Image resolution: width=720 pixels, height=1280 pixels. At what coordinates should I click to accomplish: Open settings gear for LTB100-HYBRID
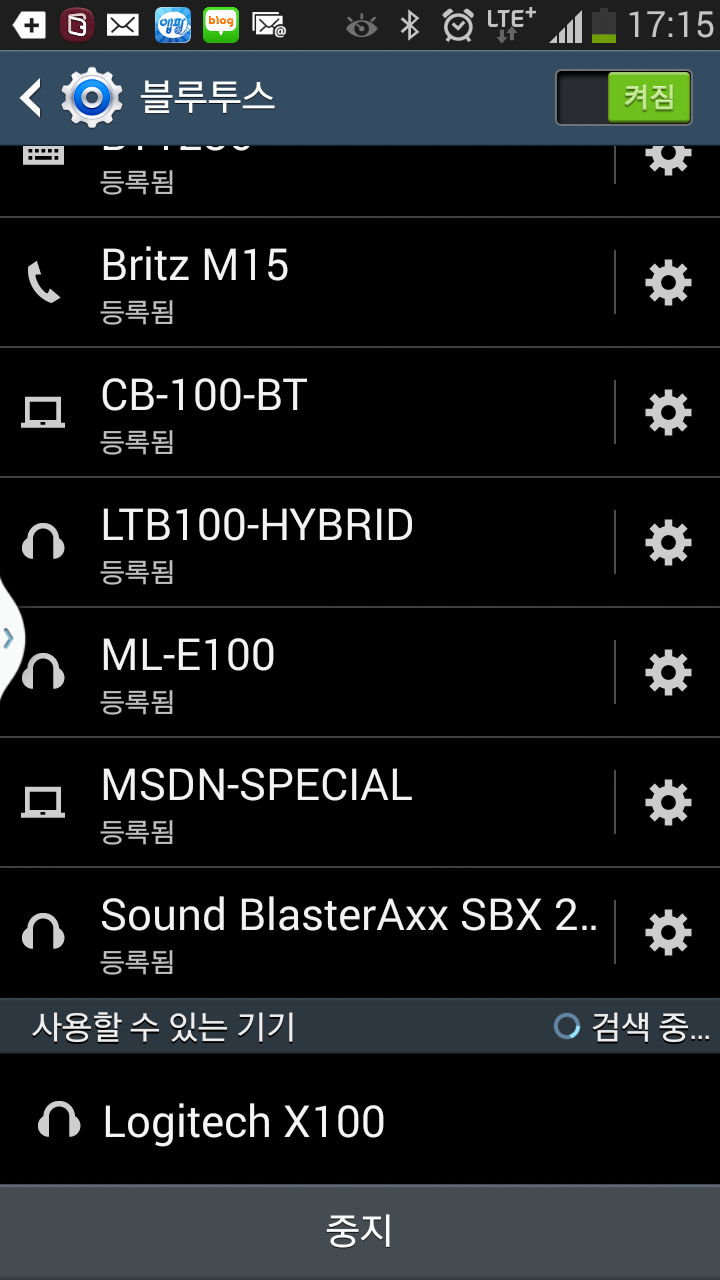(668, 542)
